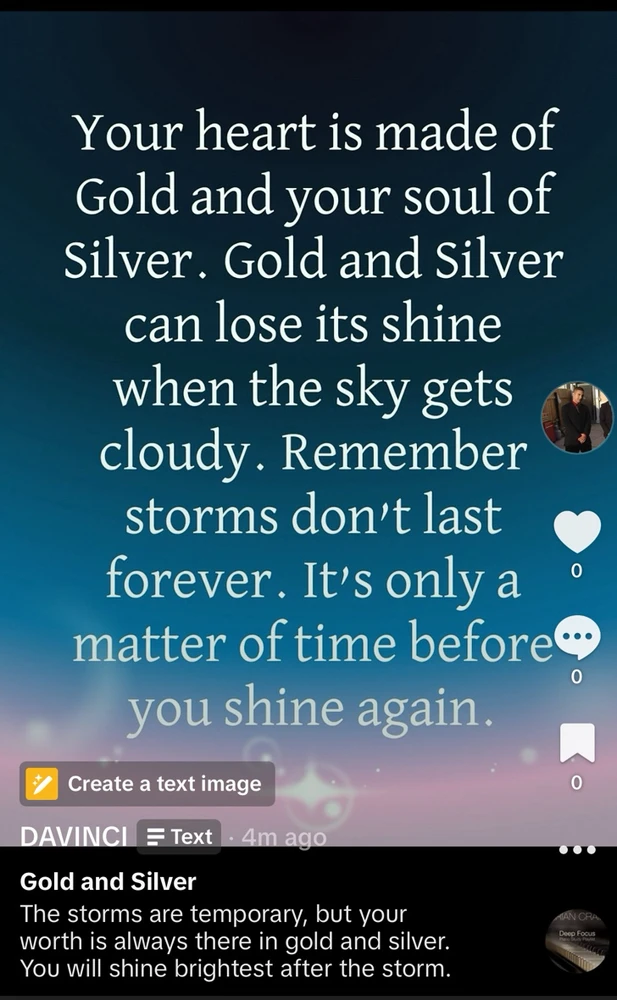Tap the Text label chip
Screen dimensions: 617x1000
(x=180, y=837)
